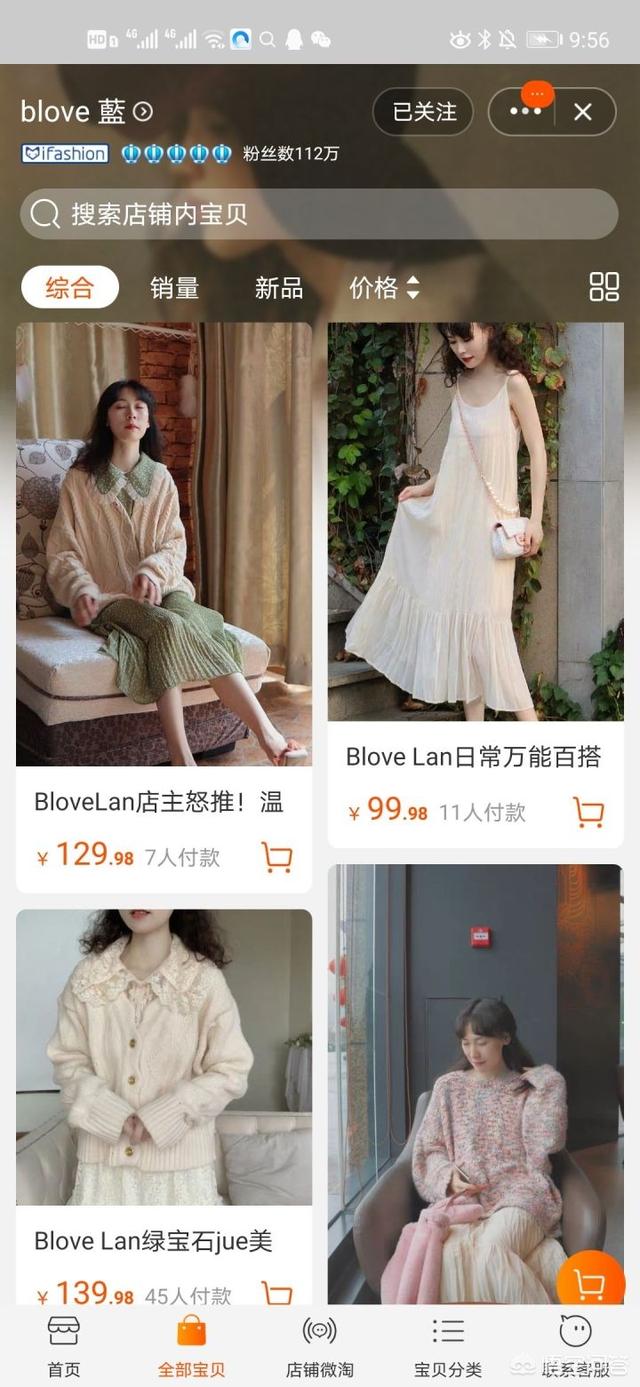Close the shop page with X
The width and height of the screenshot is (640, 1387).
pos(583,112)
